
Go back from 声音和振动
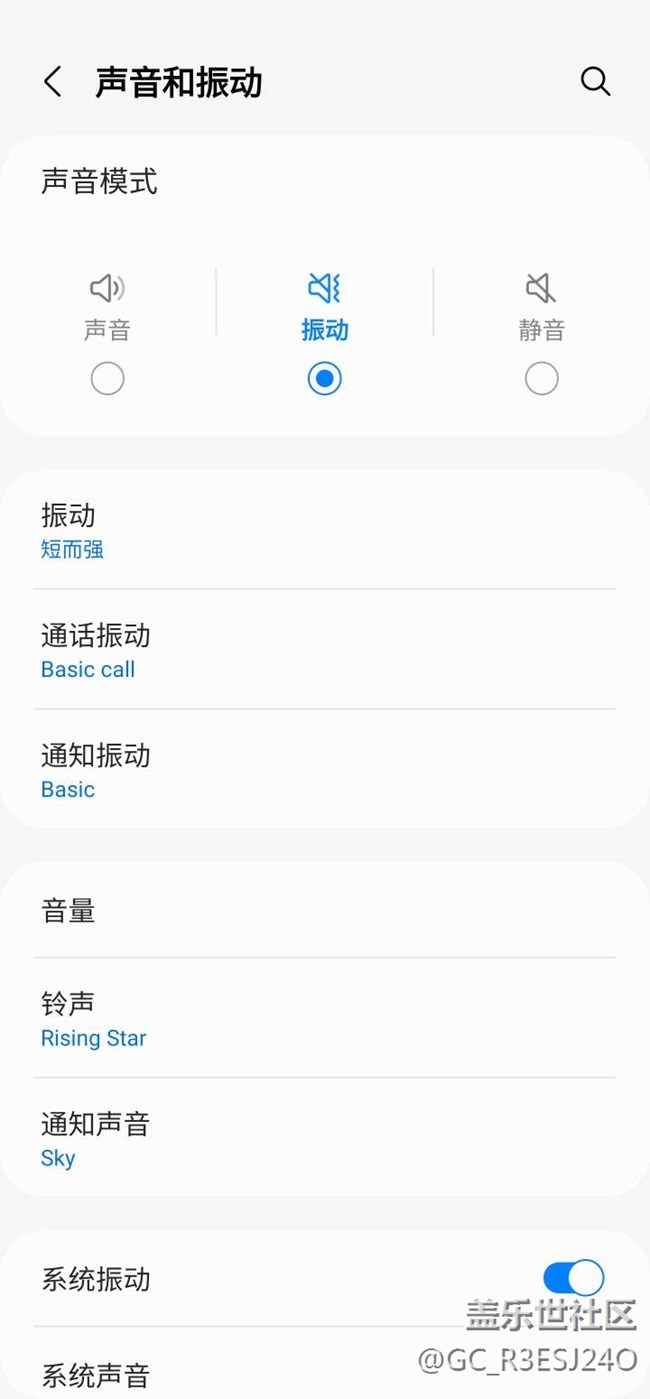[x=53, y=82]
